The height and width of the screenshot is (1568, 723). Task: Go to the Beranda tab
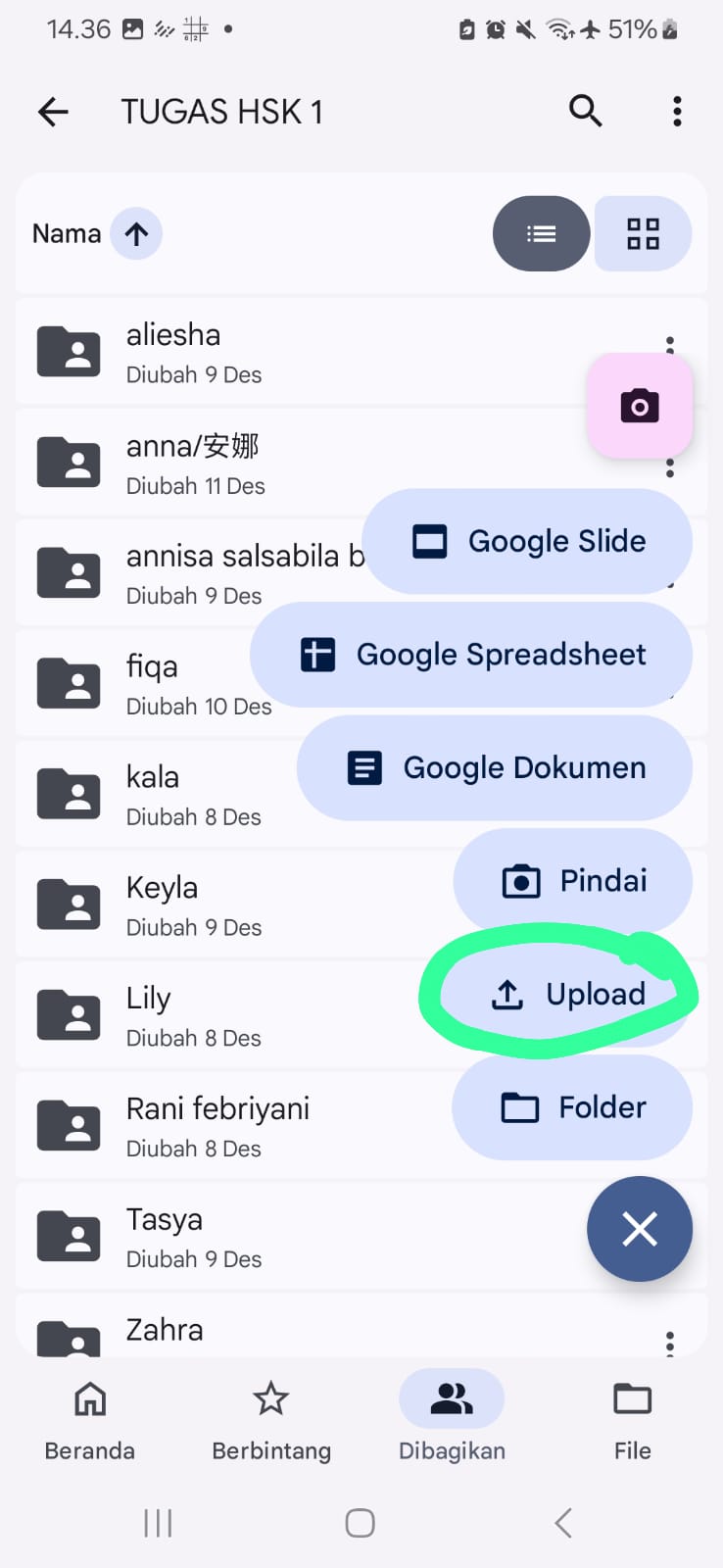click(90, 1420)
